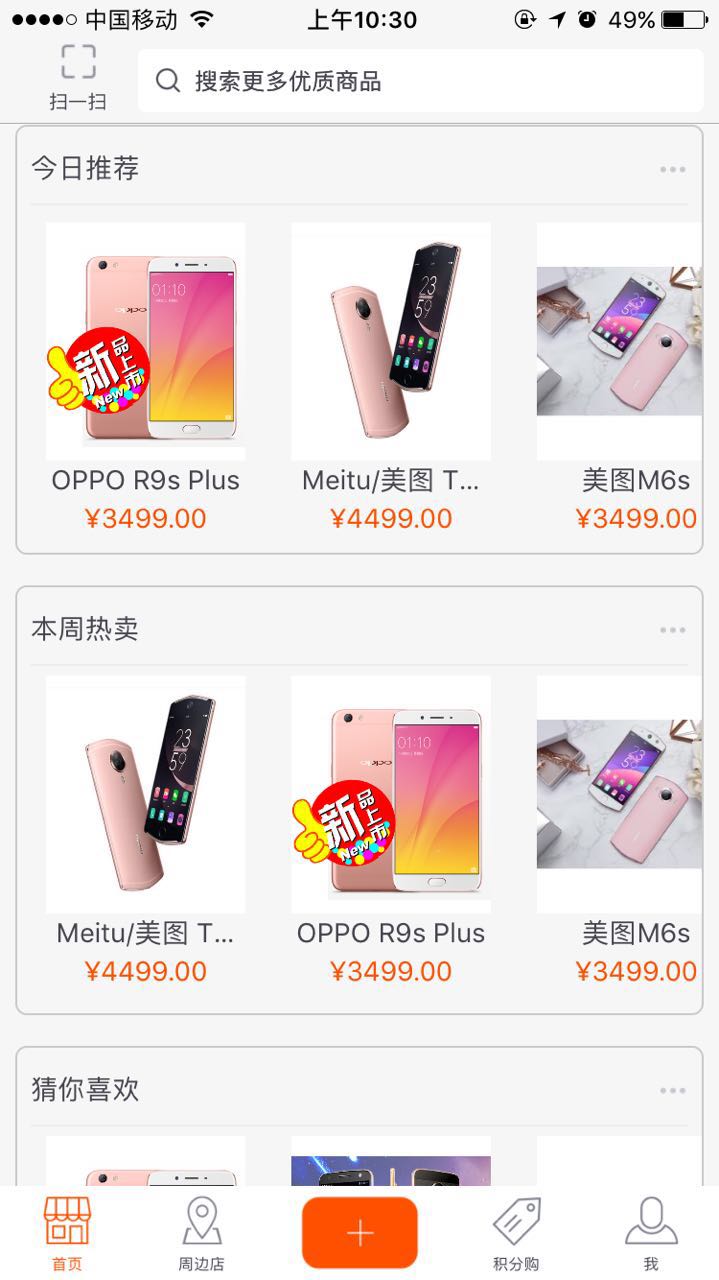Open the 我 profile tab
The image size is (719, 1280).
pos(651,1233)
